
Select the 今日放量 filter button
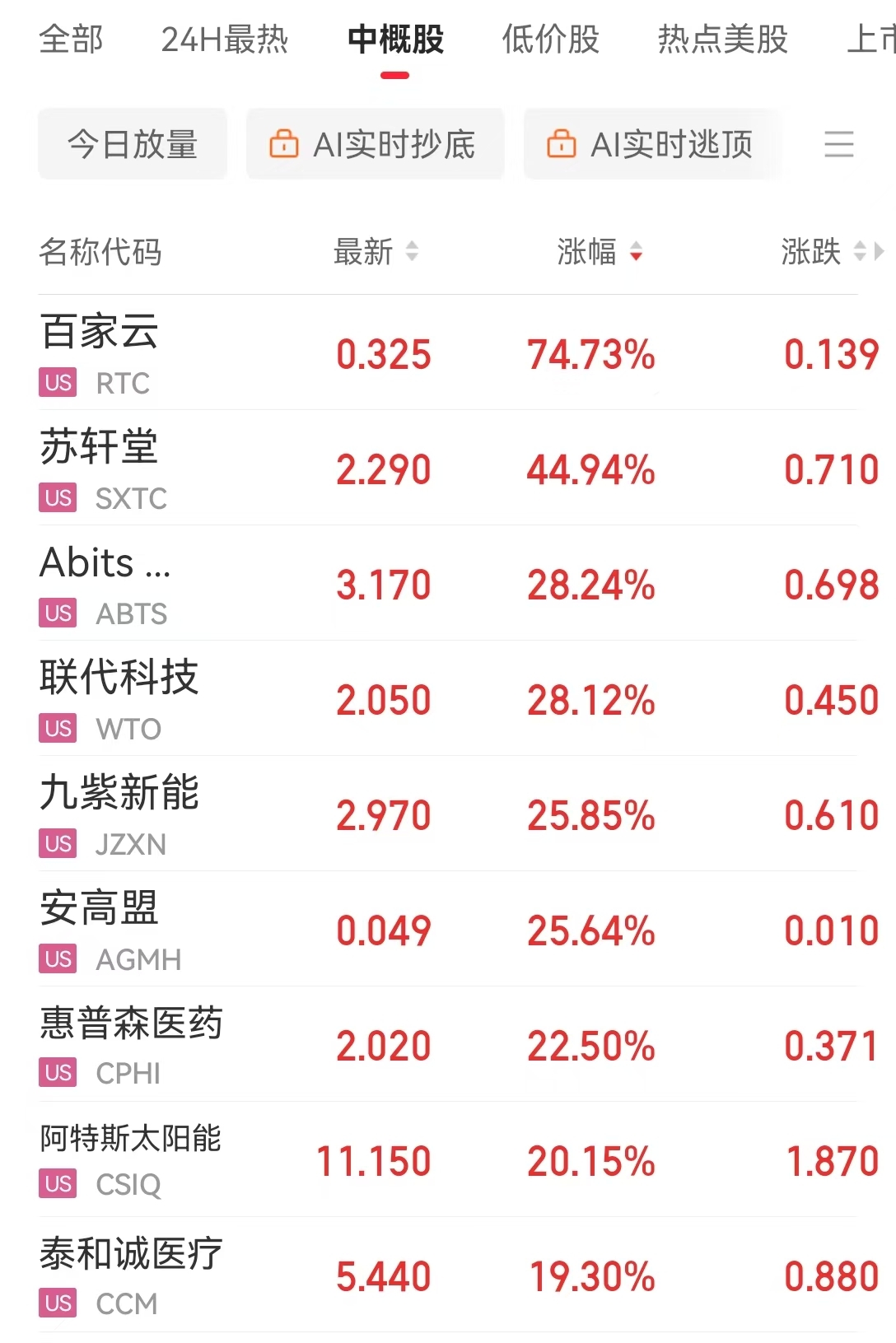pos(133,143)
